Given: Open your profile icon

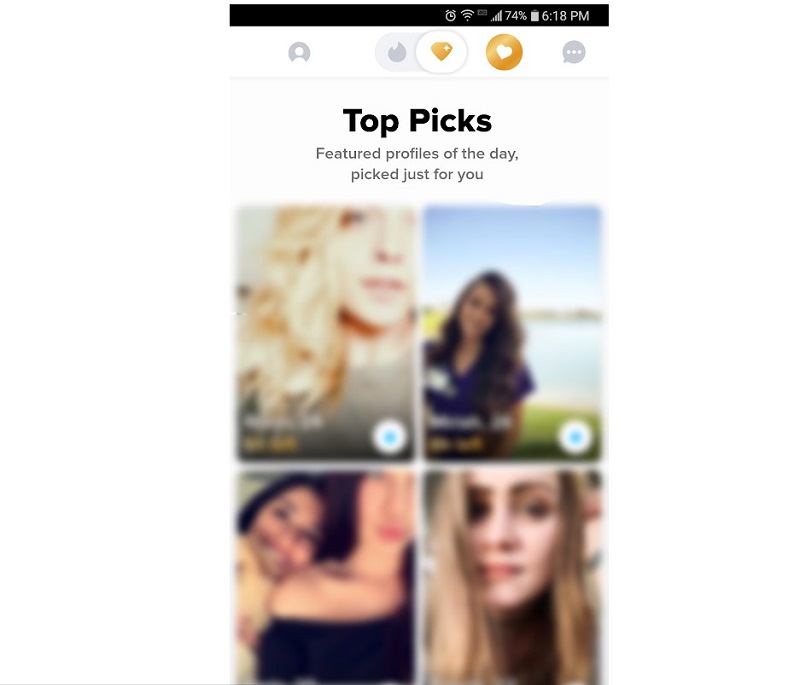Looking at the screenshot, I should coord(299,53).
